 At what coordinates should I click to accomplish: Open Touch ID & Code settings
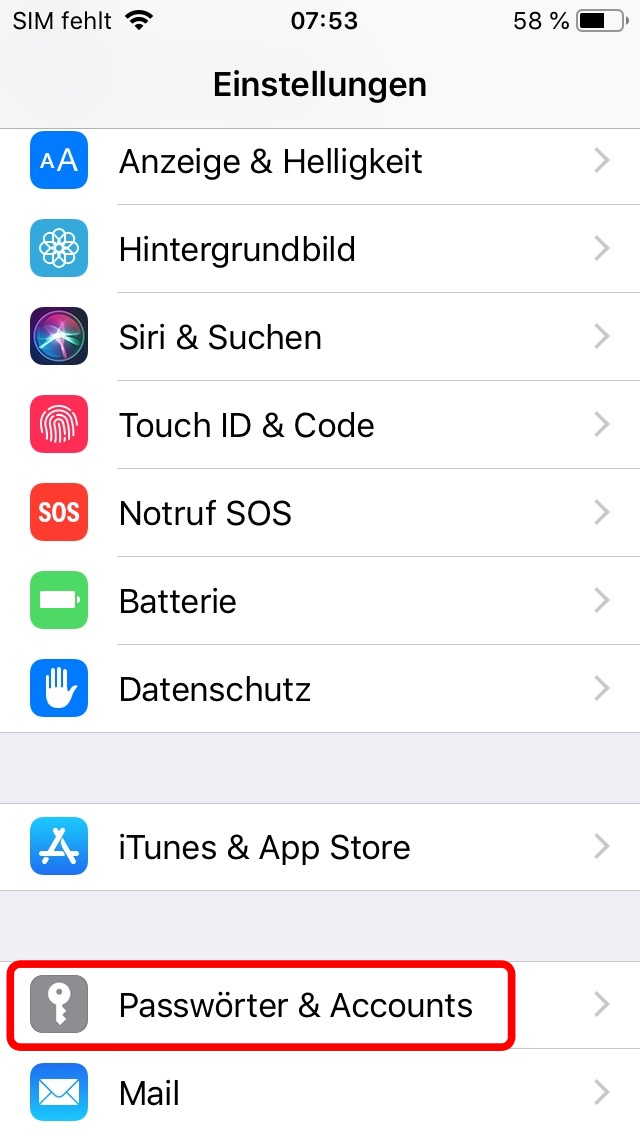[320, 425]
